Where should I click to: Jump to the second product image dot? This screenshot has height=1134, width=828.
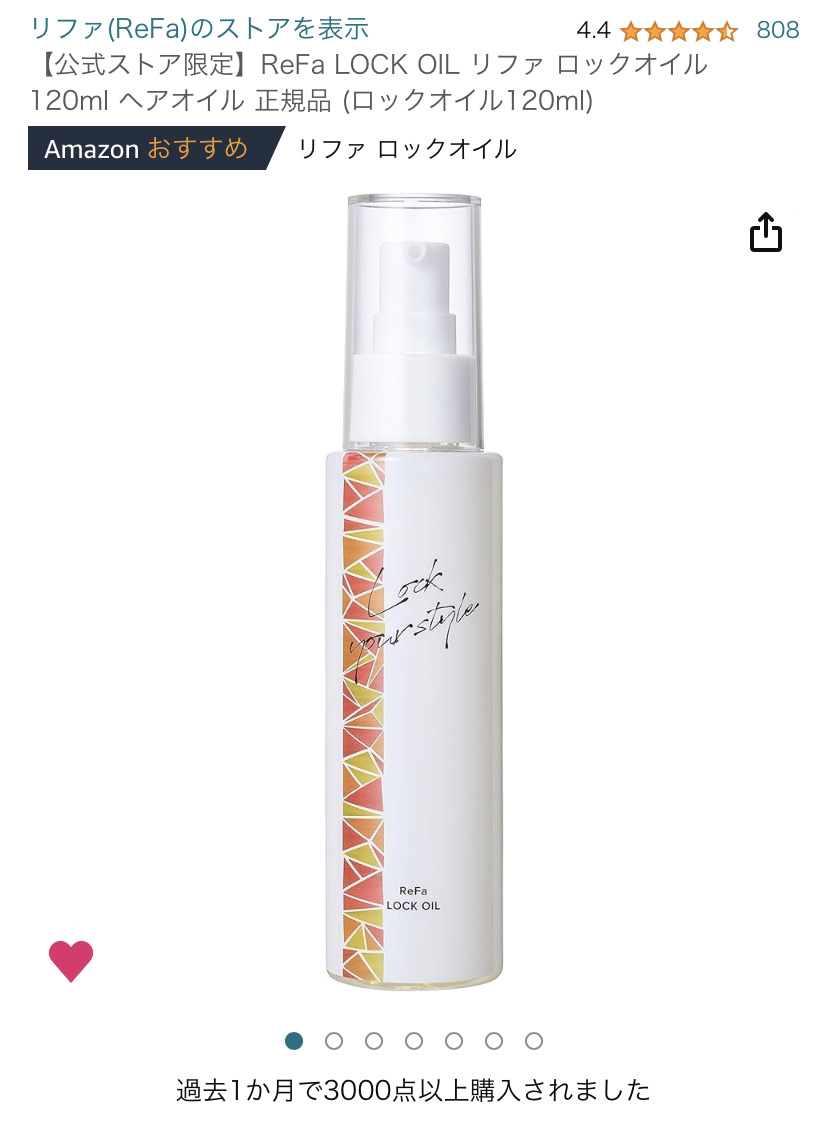point(334,1041)
